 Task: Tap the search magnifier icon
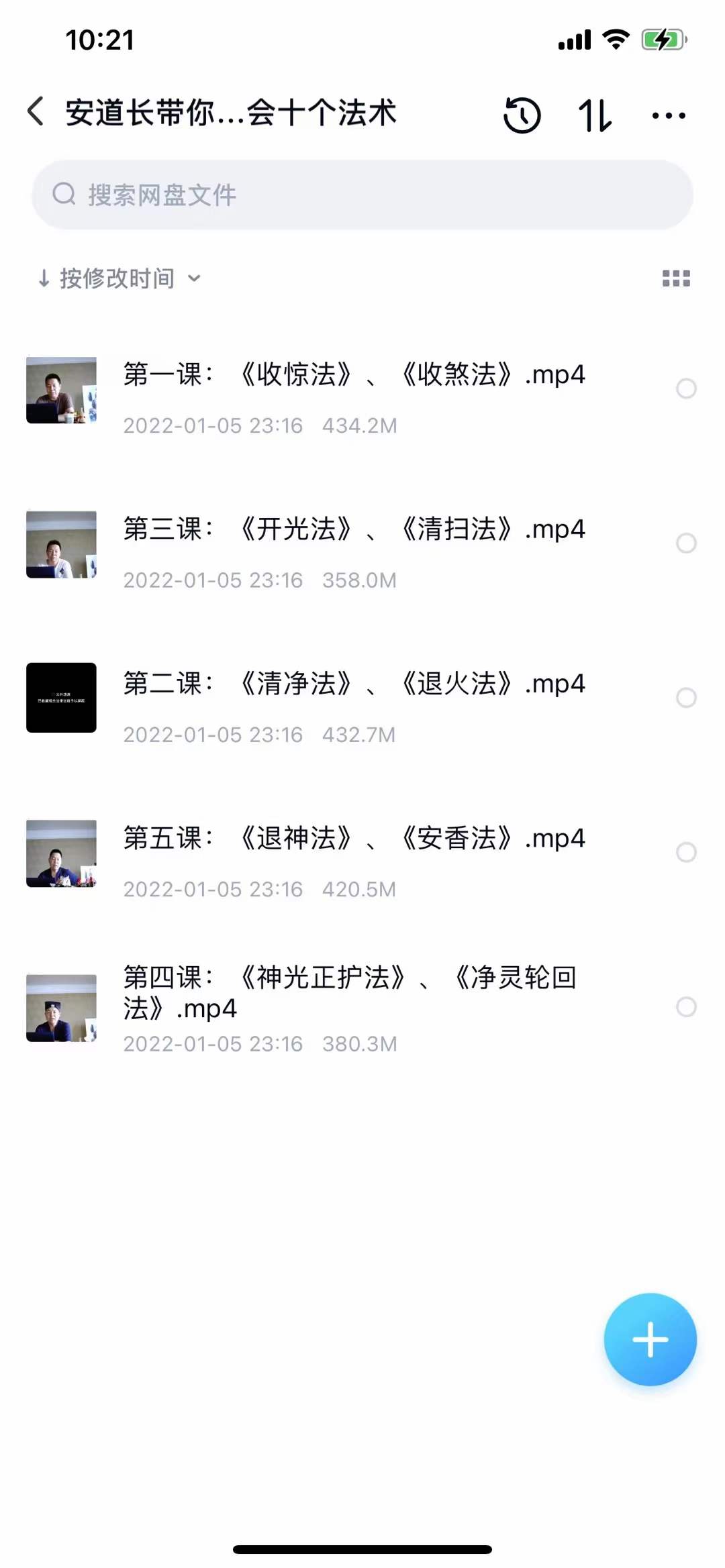tap(64, 194)
